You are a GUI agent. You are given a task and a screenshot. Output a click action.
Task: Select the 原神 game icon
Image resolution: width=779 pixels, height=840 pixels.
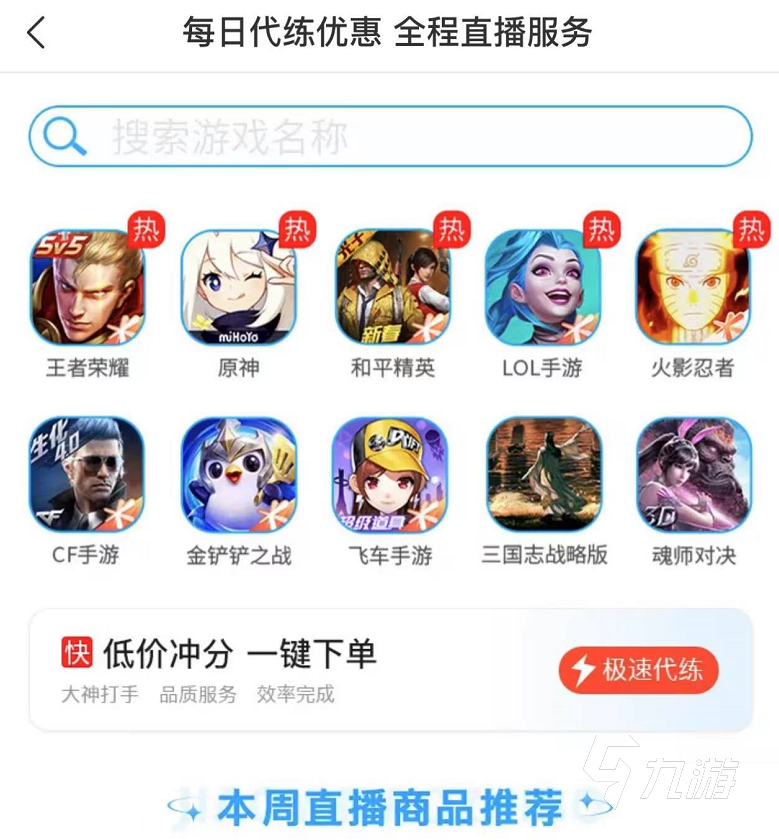pos(239,288)
